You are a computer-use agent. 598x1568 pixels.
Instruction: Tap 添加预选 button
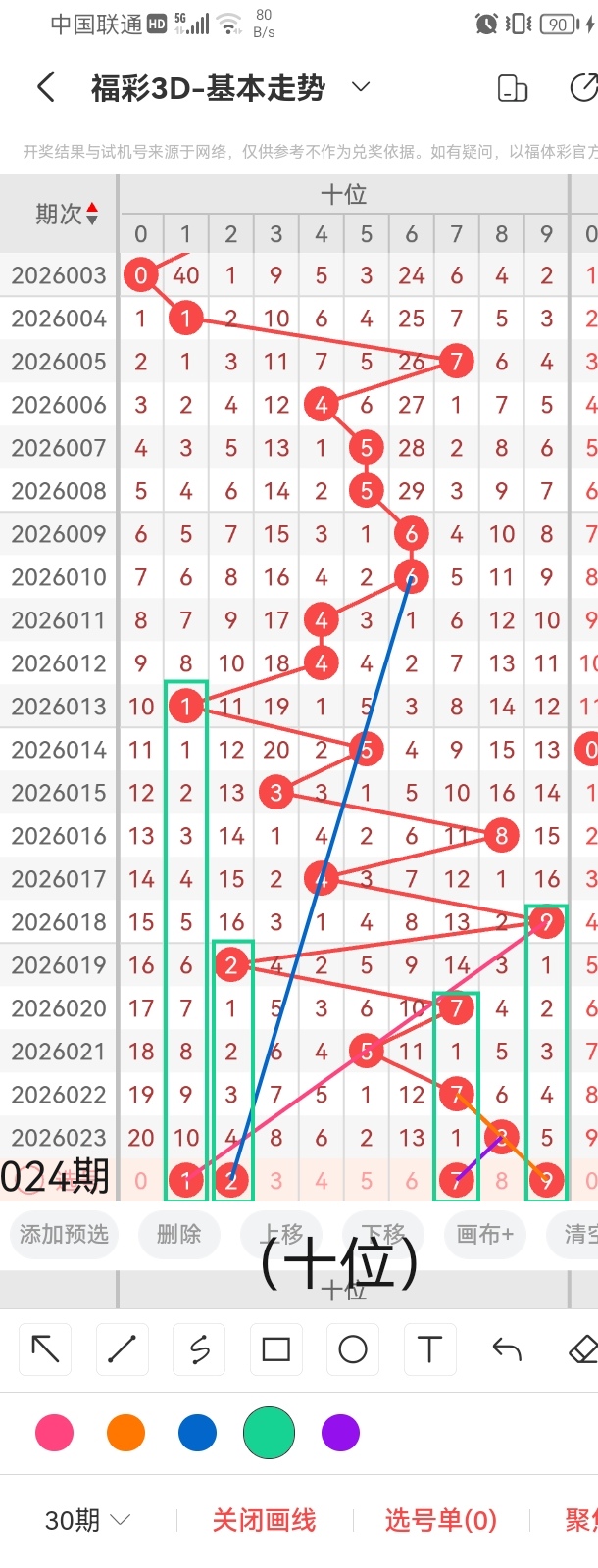(64, 1234)
